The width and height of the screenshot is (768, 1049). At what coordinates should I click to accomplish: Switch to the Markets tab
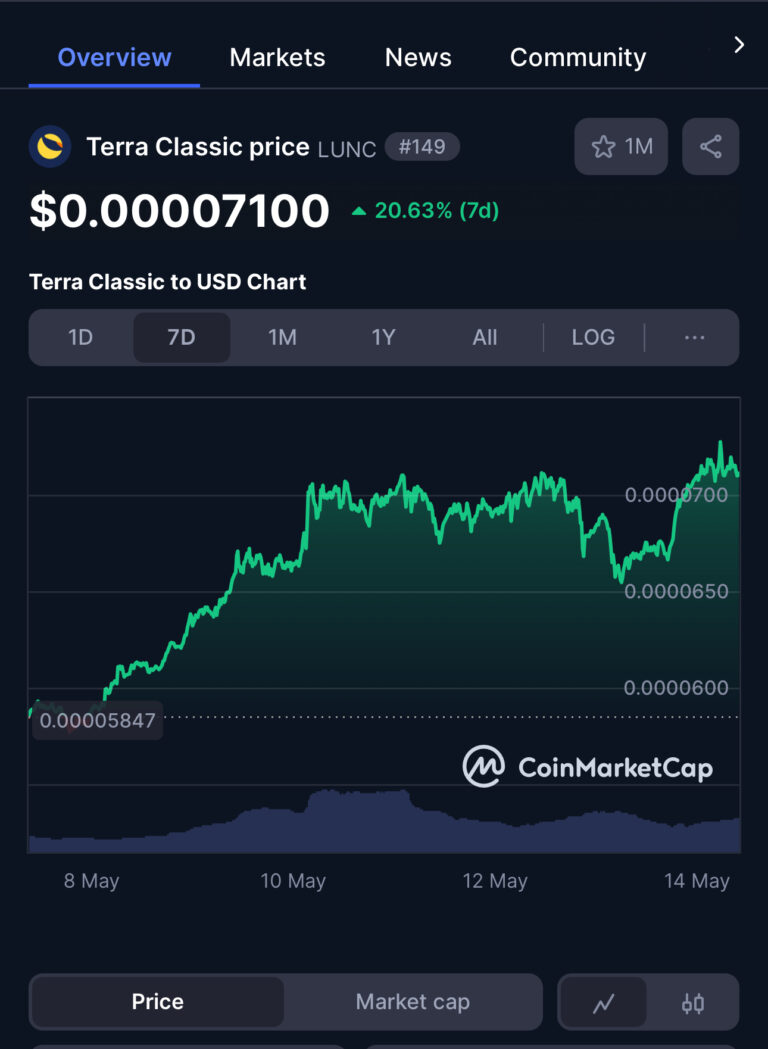[277, 58]
